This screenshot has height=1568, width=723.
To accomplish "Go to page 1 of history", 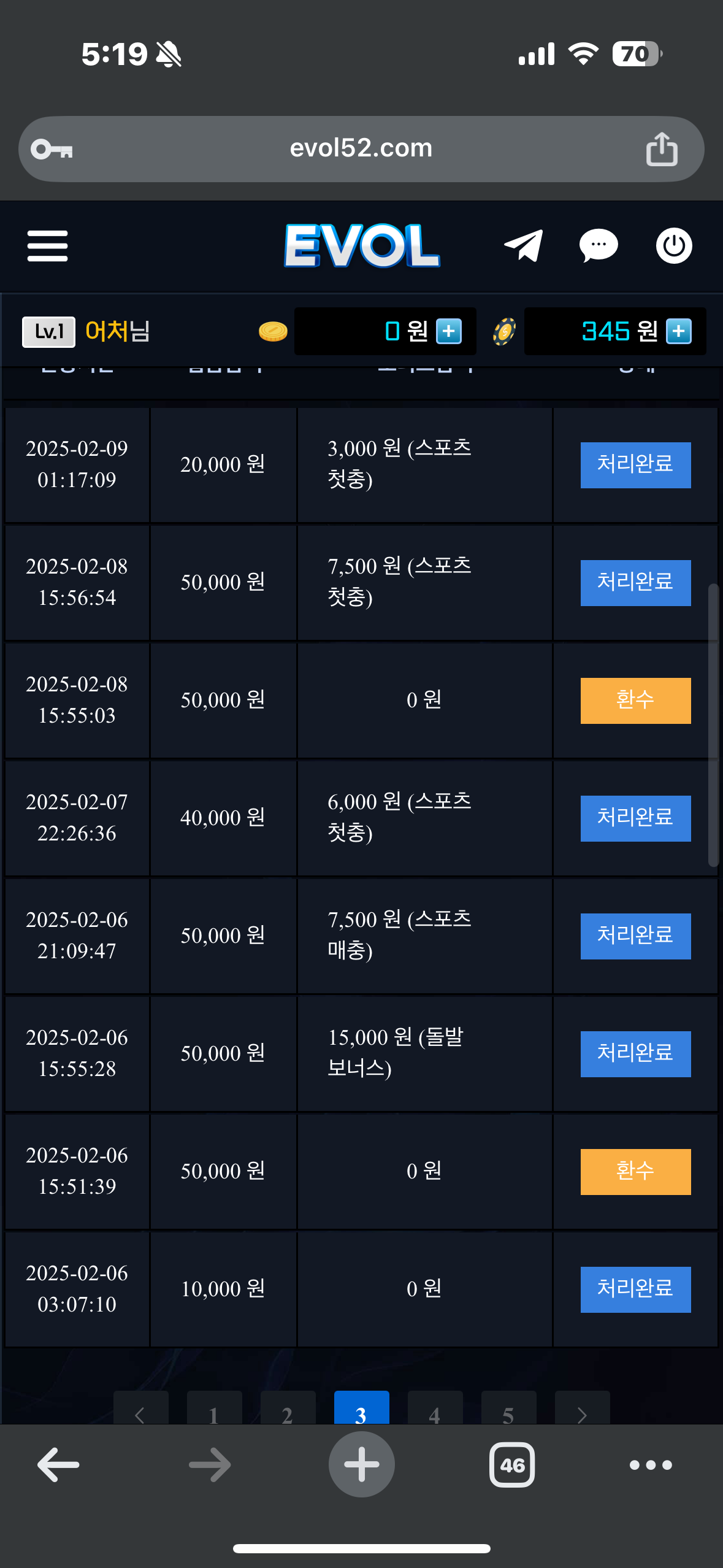I will [x=214, y=1410].
